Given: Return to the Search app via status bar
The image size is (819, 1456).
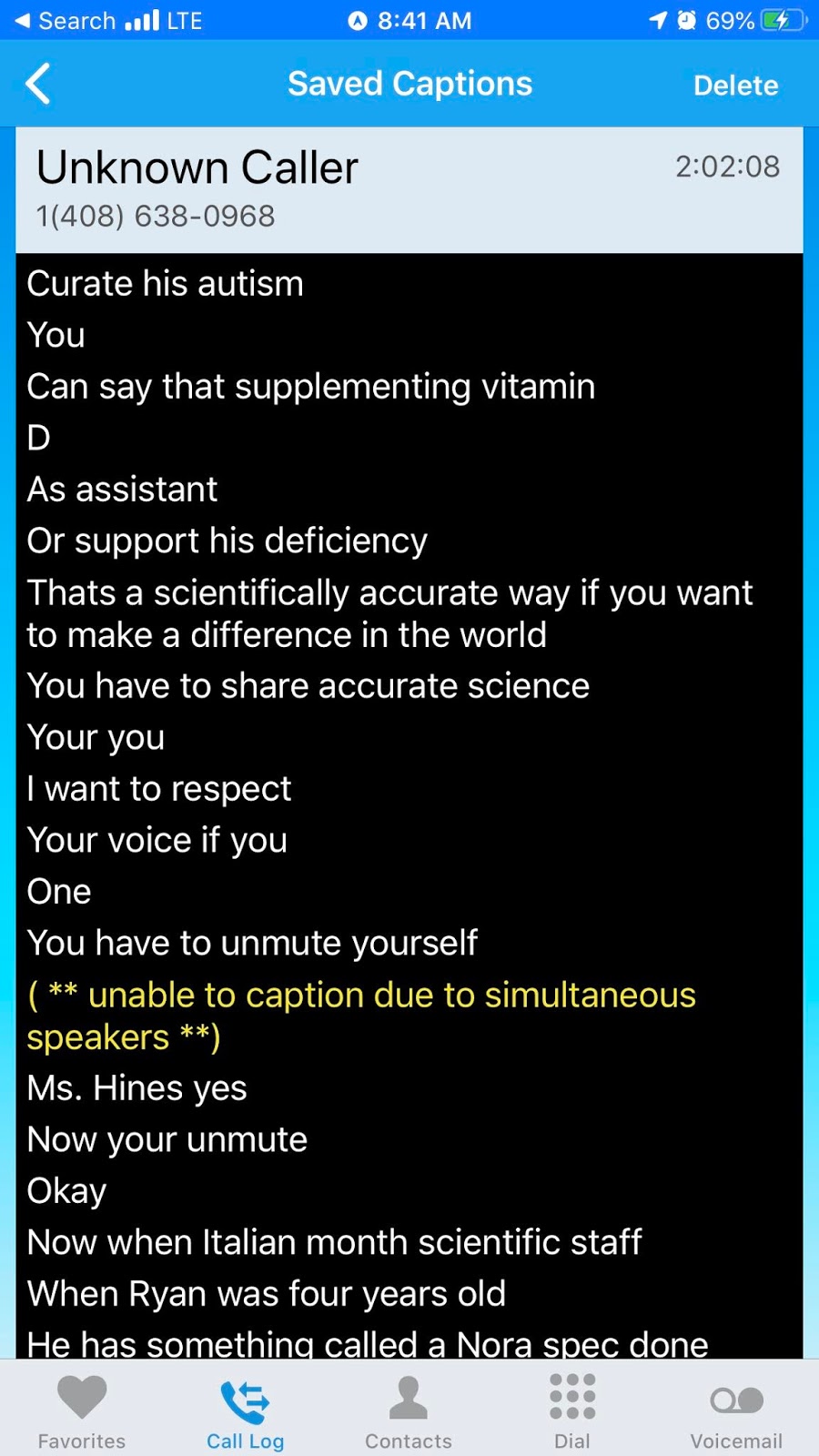Looking at the screenshot, I should [64, 21].
